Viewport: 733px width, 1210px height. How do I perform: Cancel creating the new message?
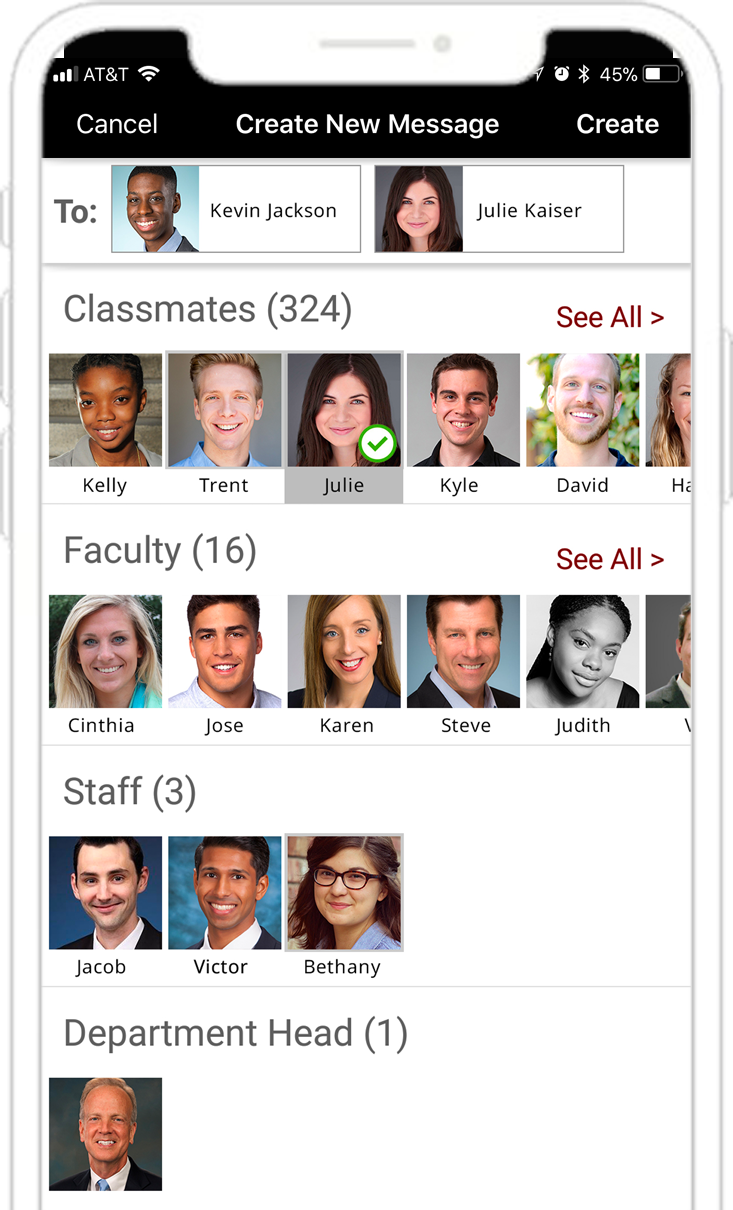[x=117, y=124]
